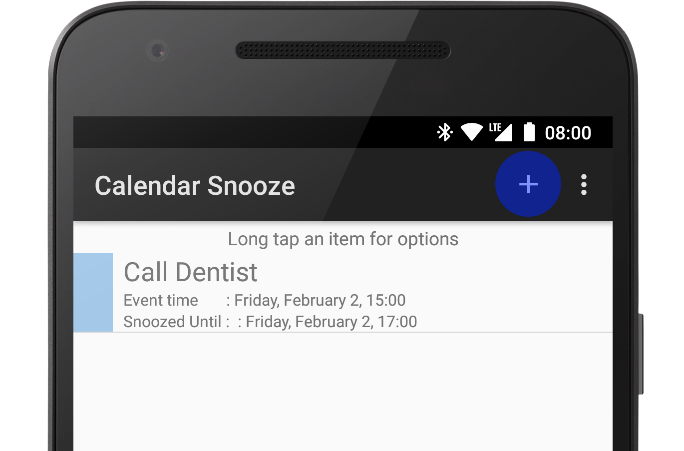Open the overflow menu

click(584, 185)
